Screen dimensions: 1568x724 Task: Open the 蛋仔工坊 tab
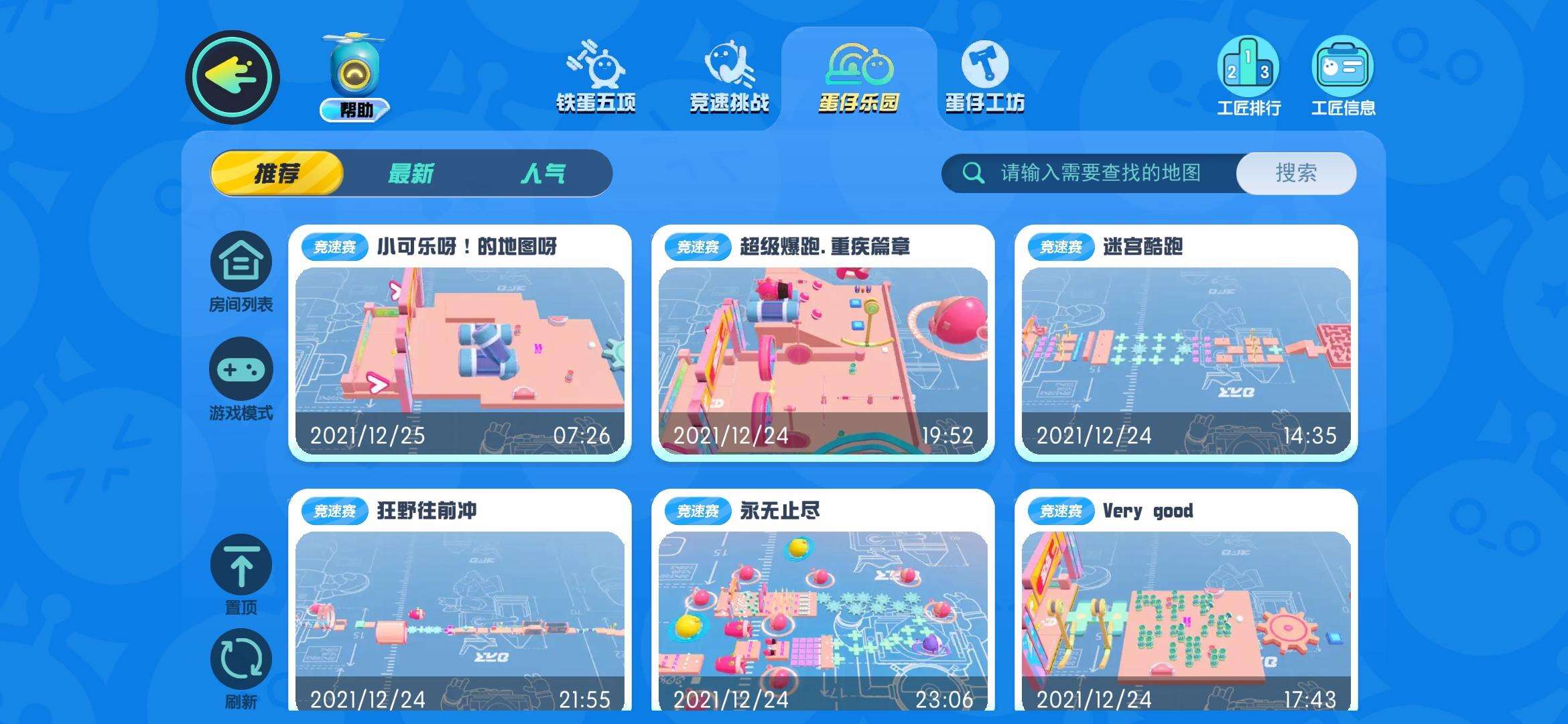[x=984, y=77]
